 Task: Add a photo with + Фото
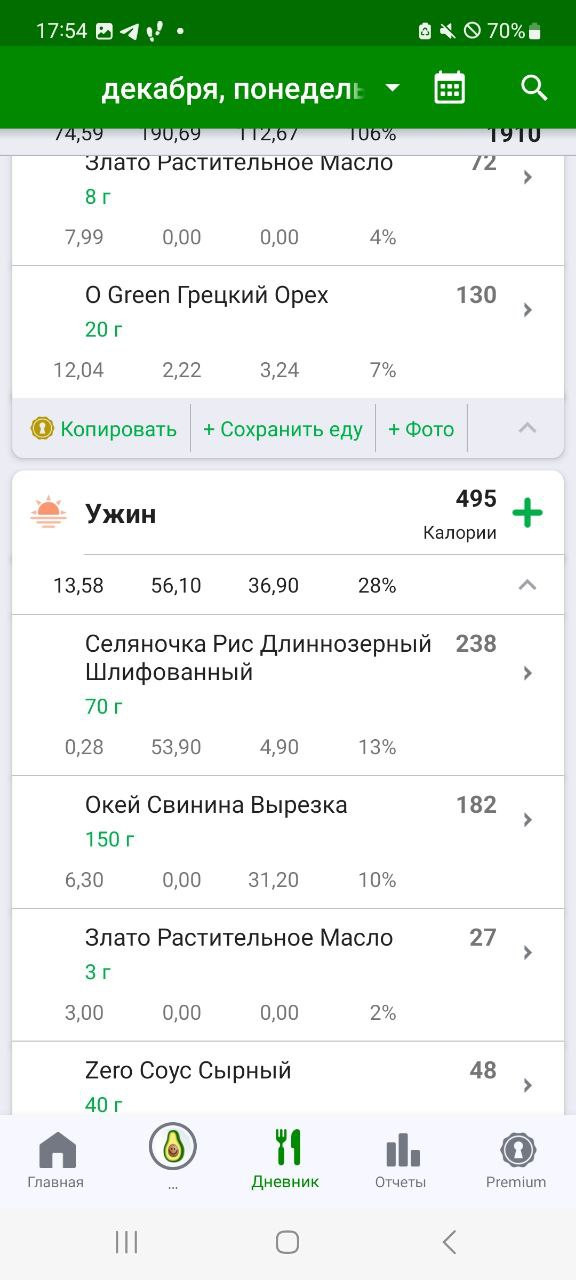[421, 429]
